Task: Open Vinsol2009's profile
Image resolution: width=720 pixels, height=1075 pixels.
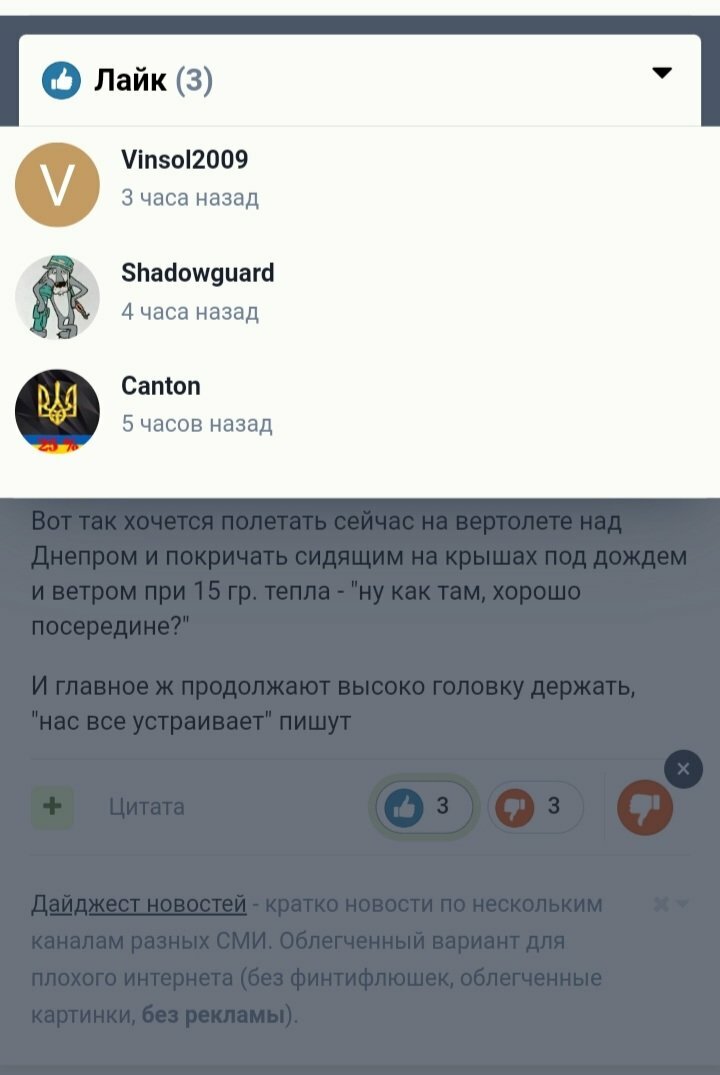Action: [184, 160]
